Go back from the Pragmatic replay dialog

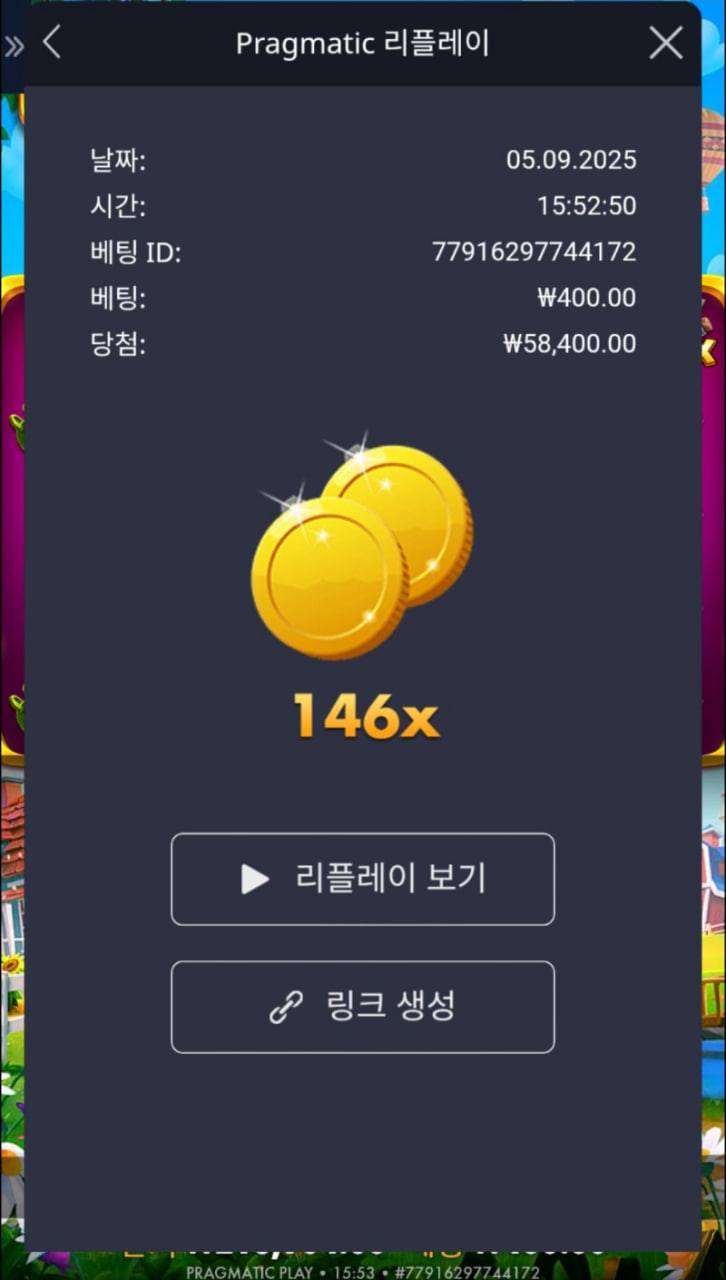(x=52, y=43)
